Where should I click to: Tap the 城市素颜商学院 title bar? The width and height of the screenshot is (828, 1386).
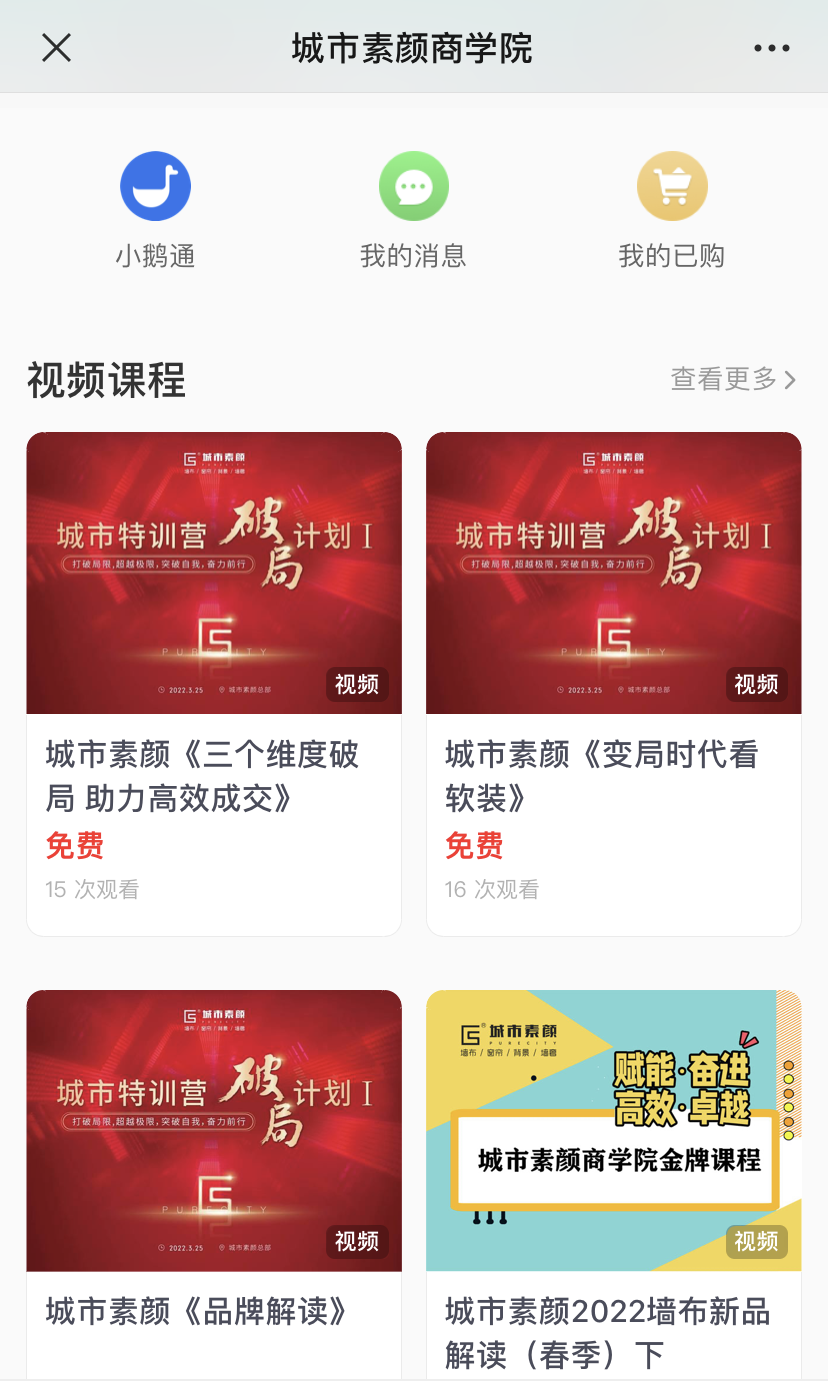(414, 46)
